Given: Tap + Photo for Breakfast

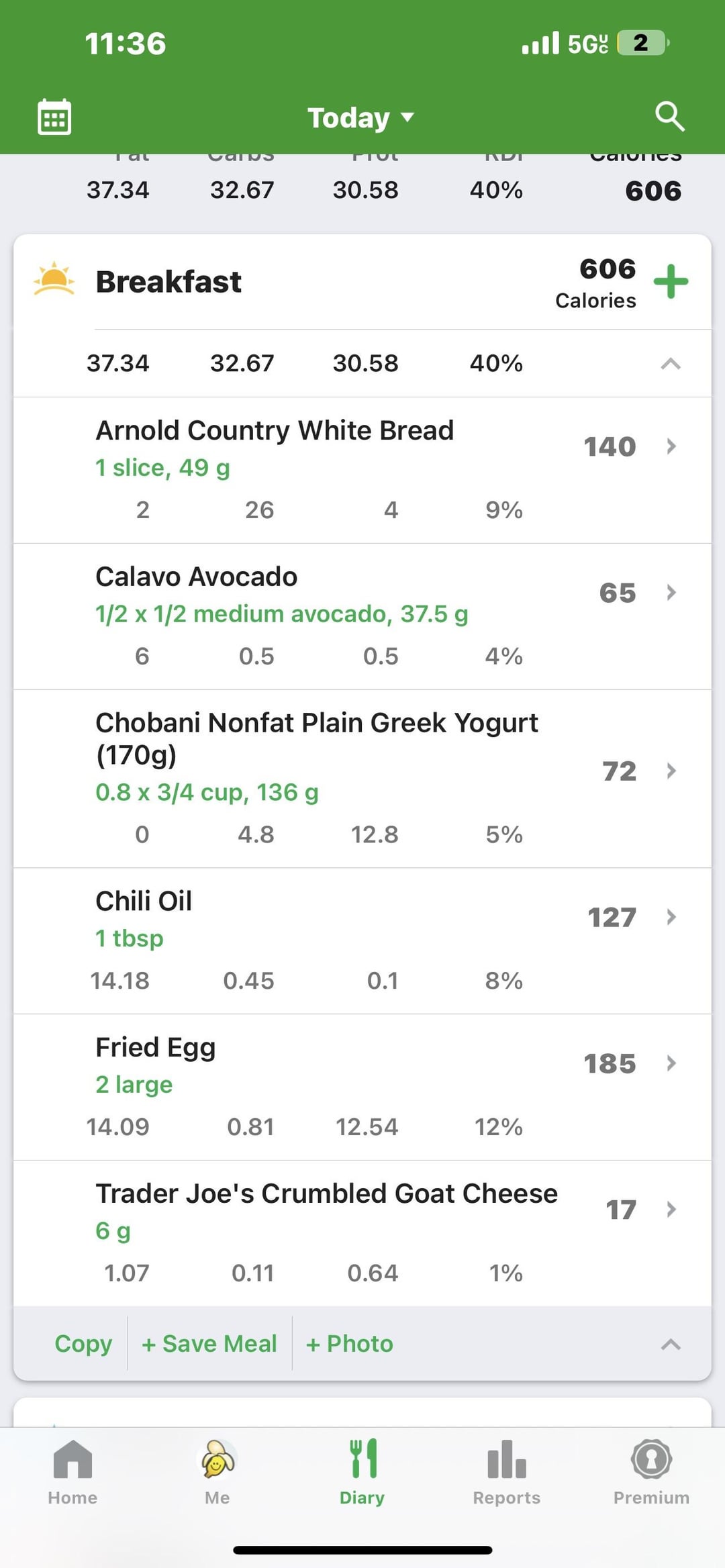Looking at the screenshot, I should [350, 1343].
